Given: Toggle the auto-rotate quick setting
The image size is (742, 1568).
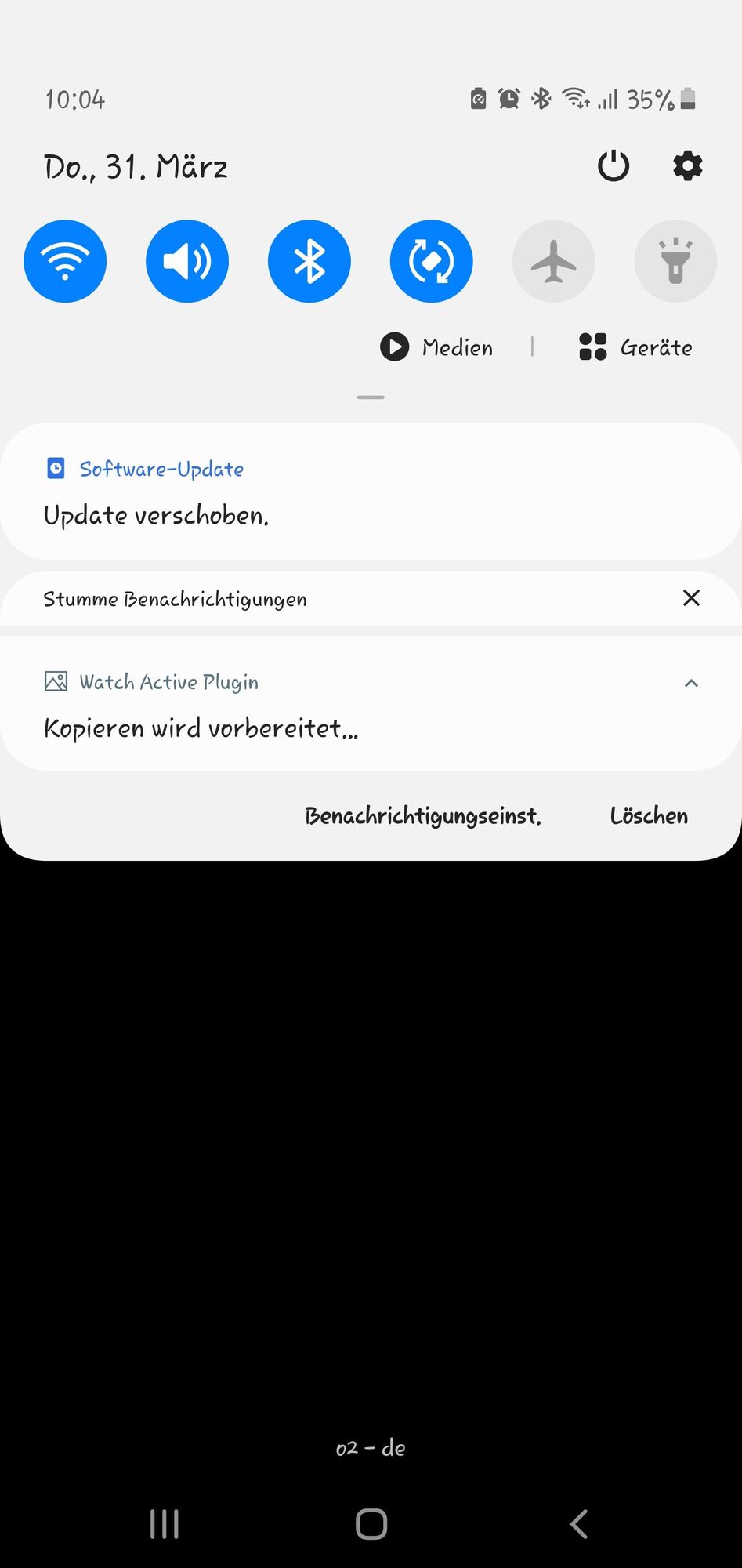Looking at the screenshot, I should pos(431,261).
